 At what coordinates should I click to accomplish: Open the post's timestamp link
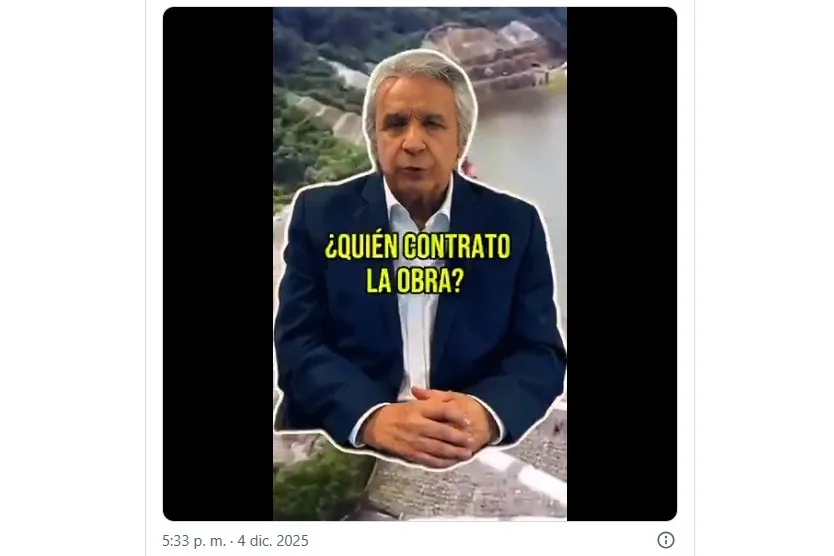[235, 540]
